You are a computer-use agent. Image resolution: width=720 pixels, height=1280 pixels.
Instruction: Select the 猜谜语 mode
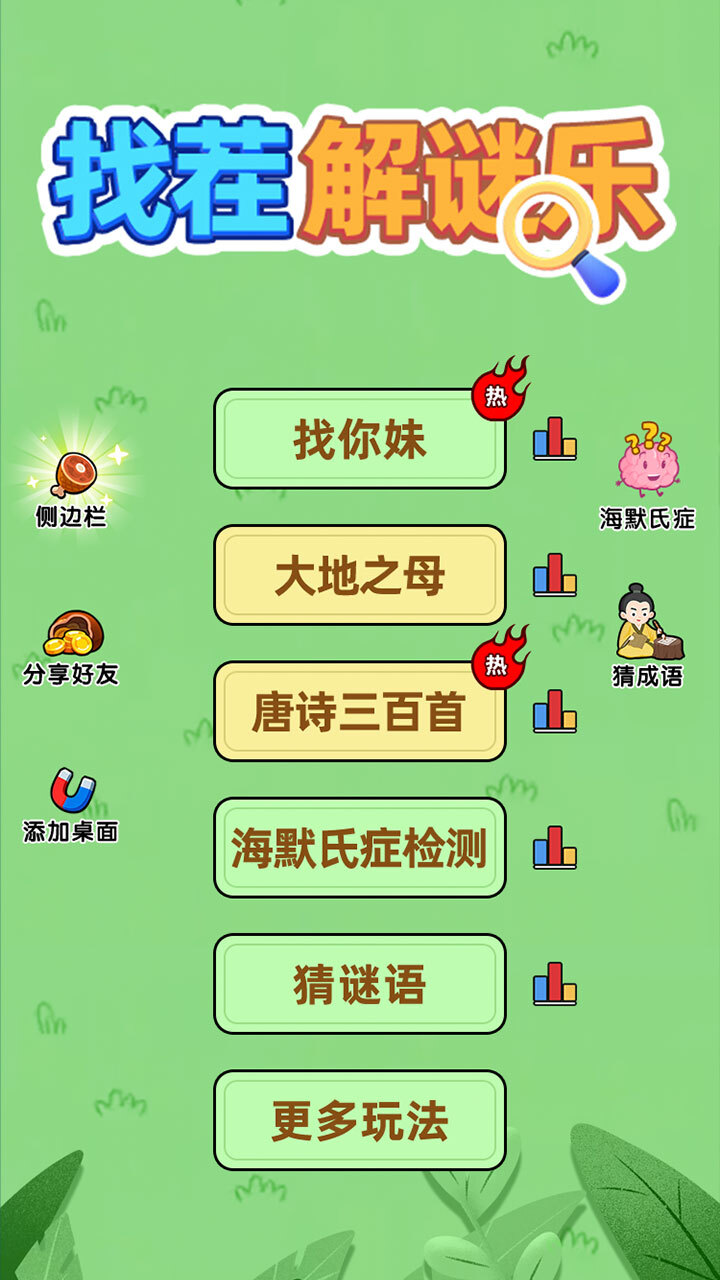(x=360, y=984)
